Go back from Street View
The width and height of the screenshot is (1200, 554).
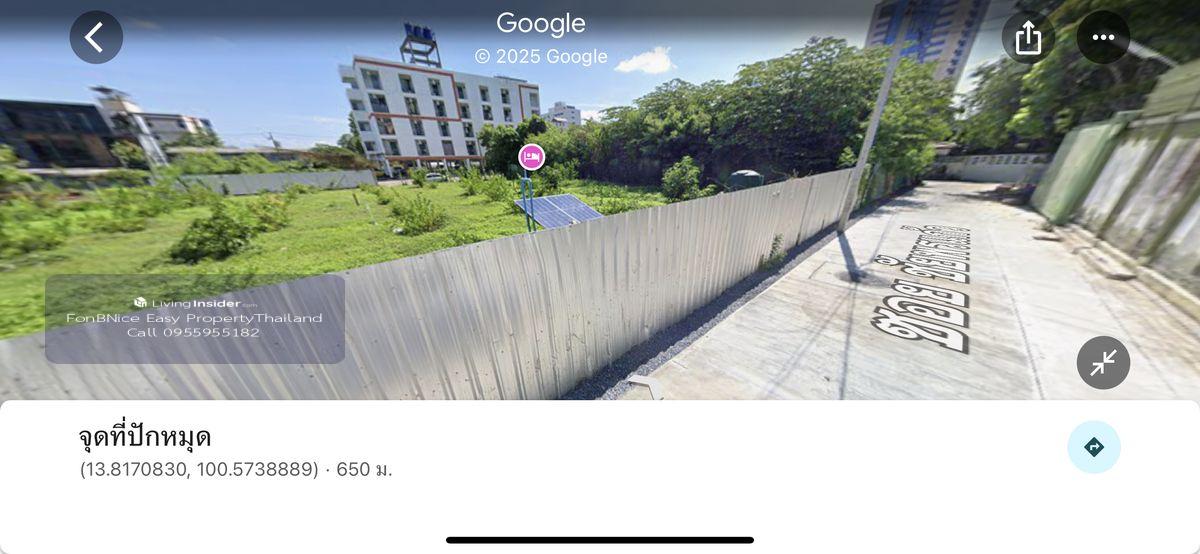click(x=96, y=37)
